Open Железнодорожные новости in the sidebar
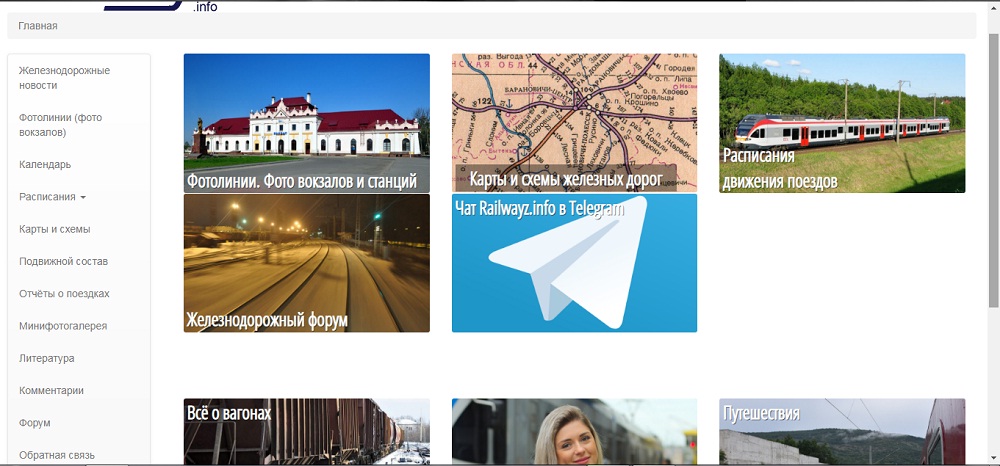 pos(64,78)
